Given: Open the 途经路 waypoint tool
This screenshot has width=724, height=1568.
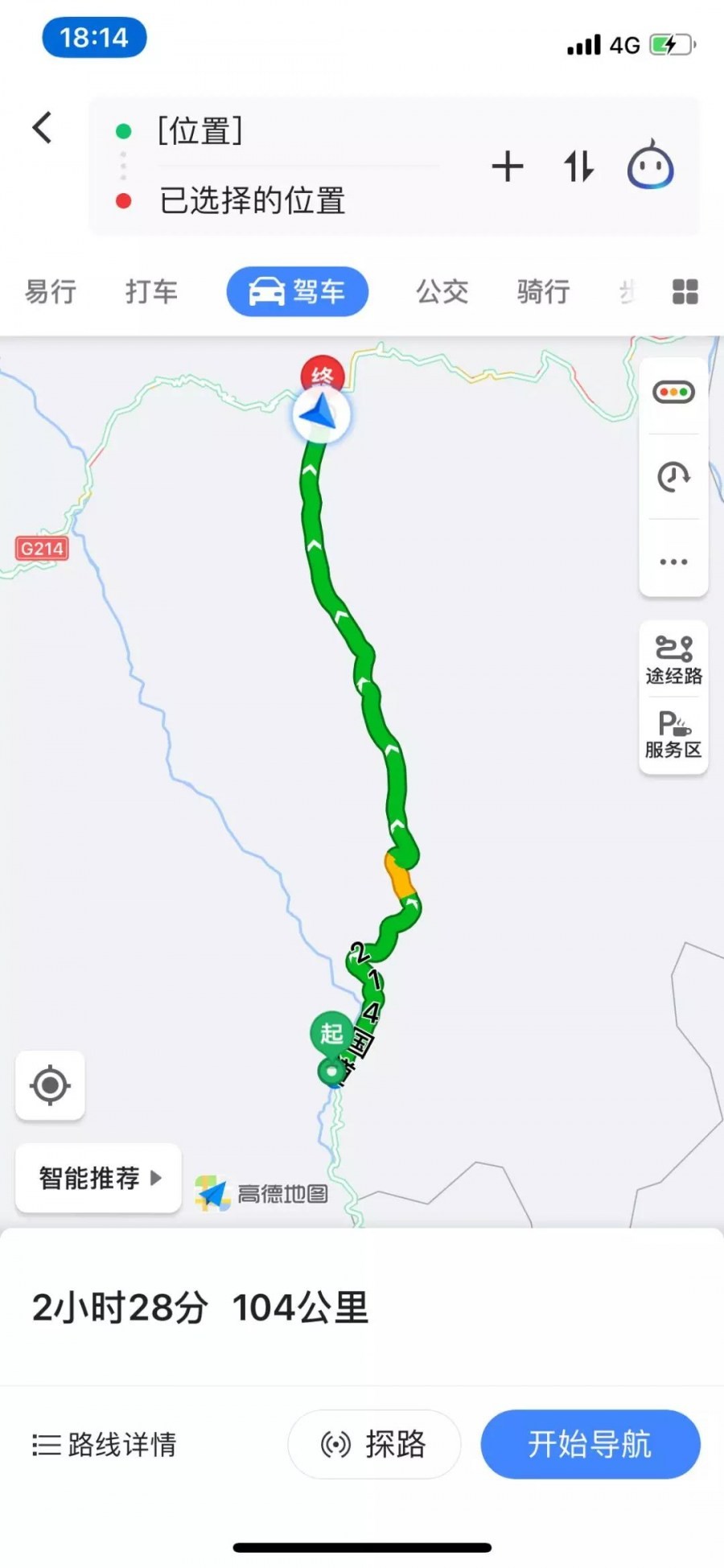Looking at the screenshot, I should [x=673, y=658].
